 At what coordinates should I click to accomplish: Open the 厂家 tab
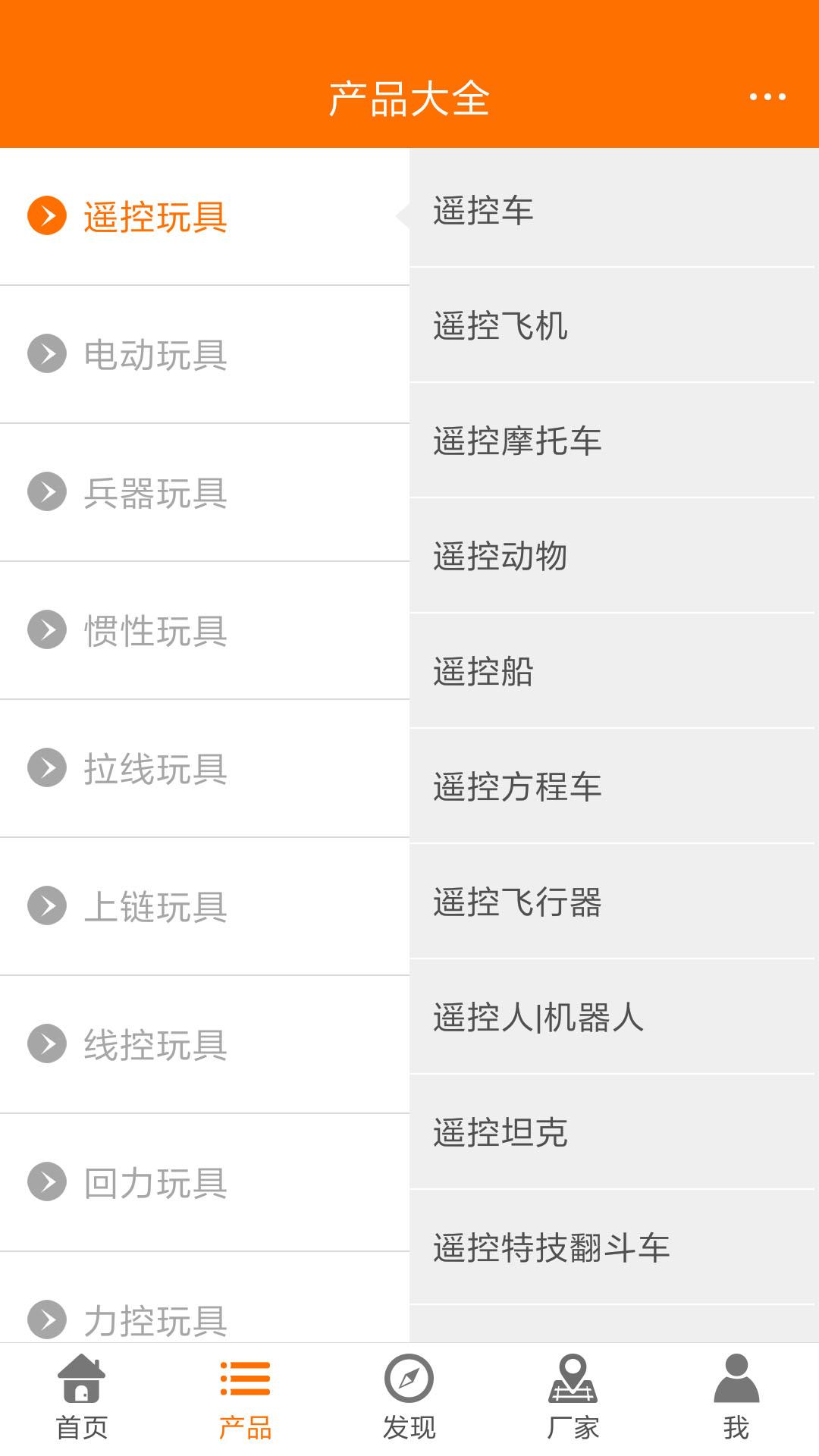573,1397
